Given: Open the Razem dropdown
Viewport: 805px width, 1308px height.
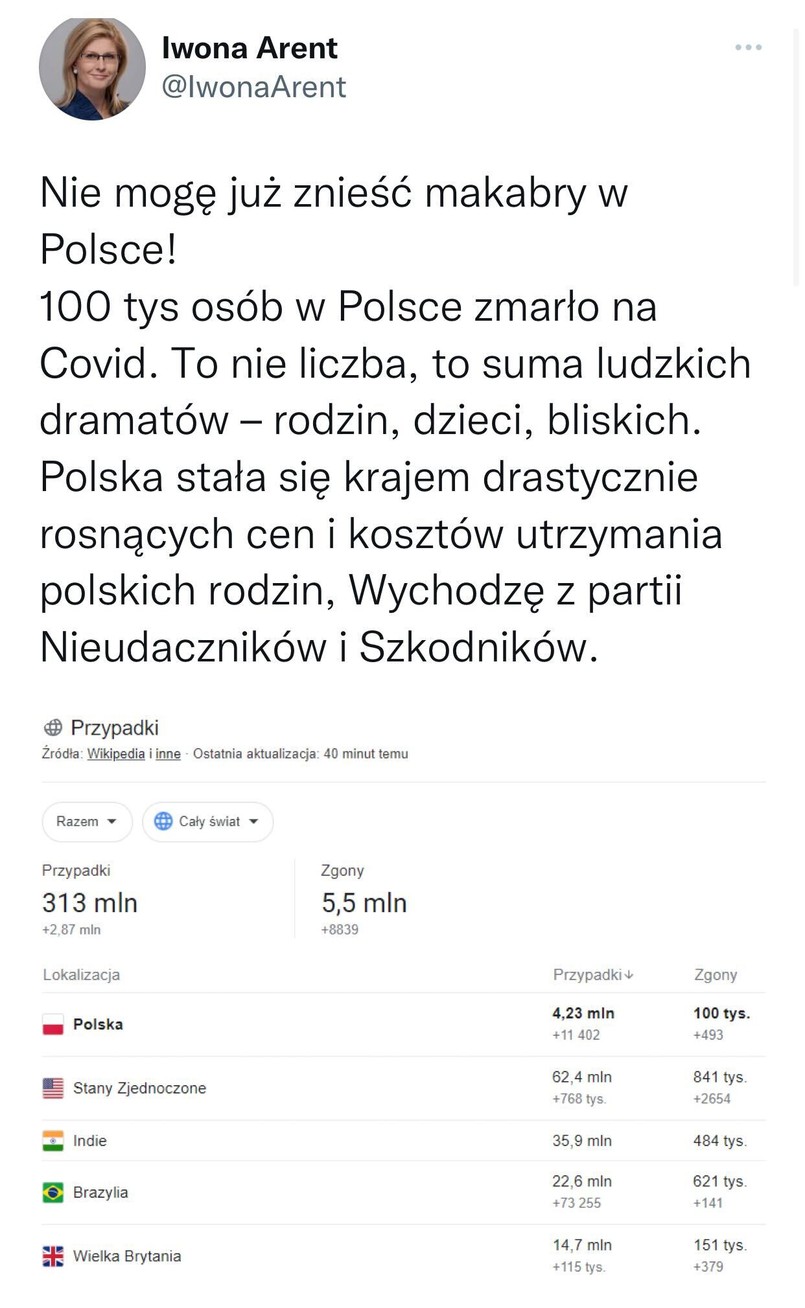Looking at the screenshot, I should pos(87,821).
